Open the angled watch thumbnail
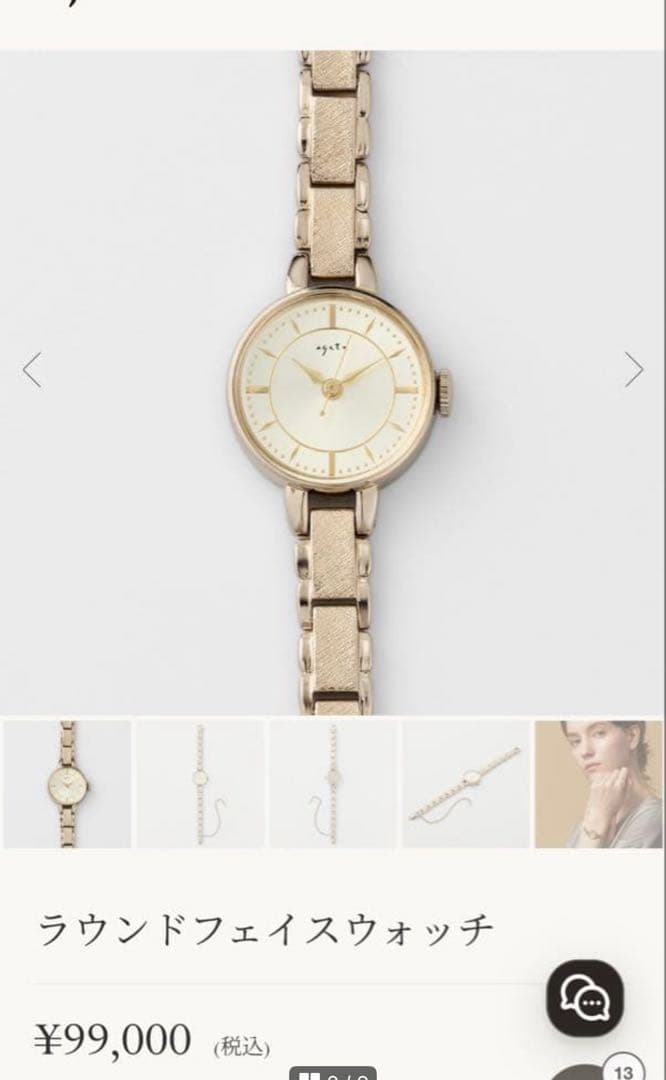 (466, 784)
